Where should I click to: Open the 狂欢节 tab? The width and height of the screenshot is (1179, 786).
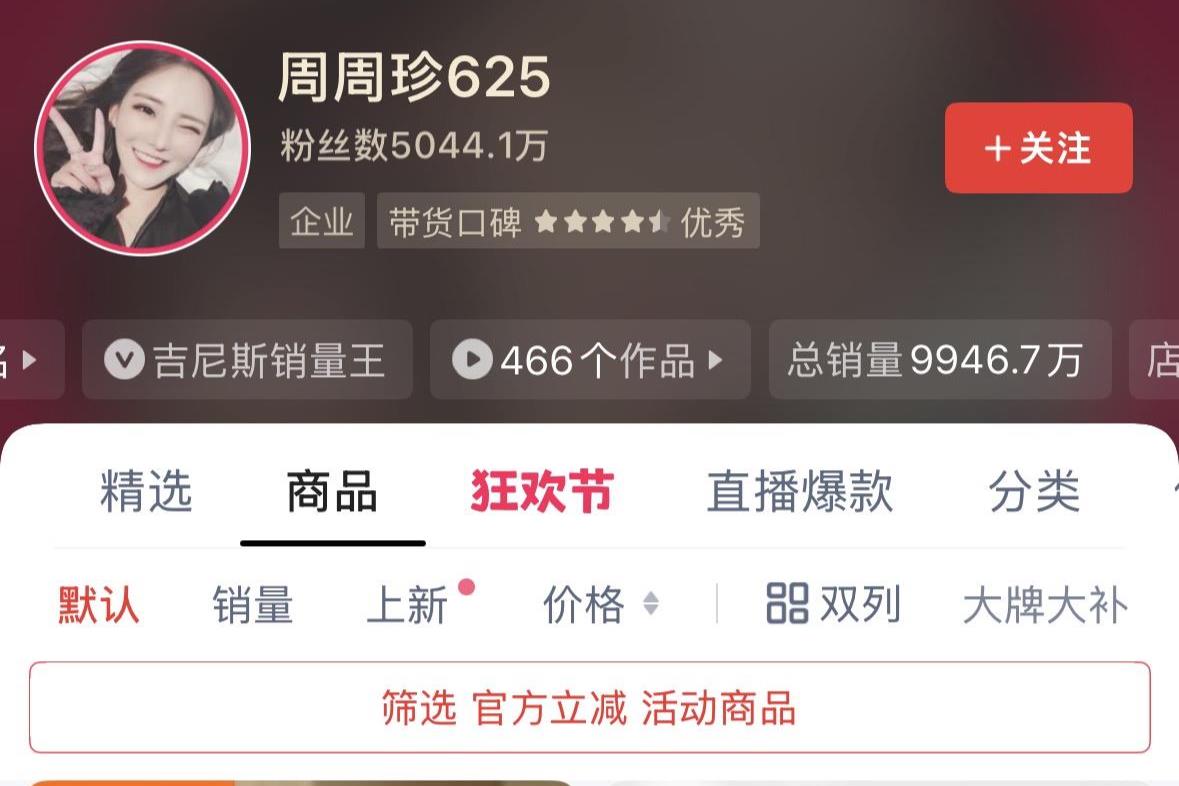541,492
